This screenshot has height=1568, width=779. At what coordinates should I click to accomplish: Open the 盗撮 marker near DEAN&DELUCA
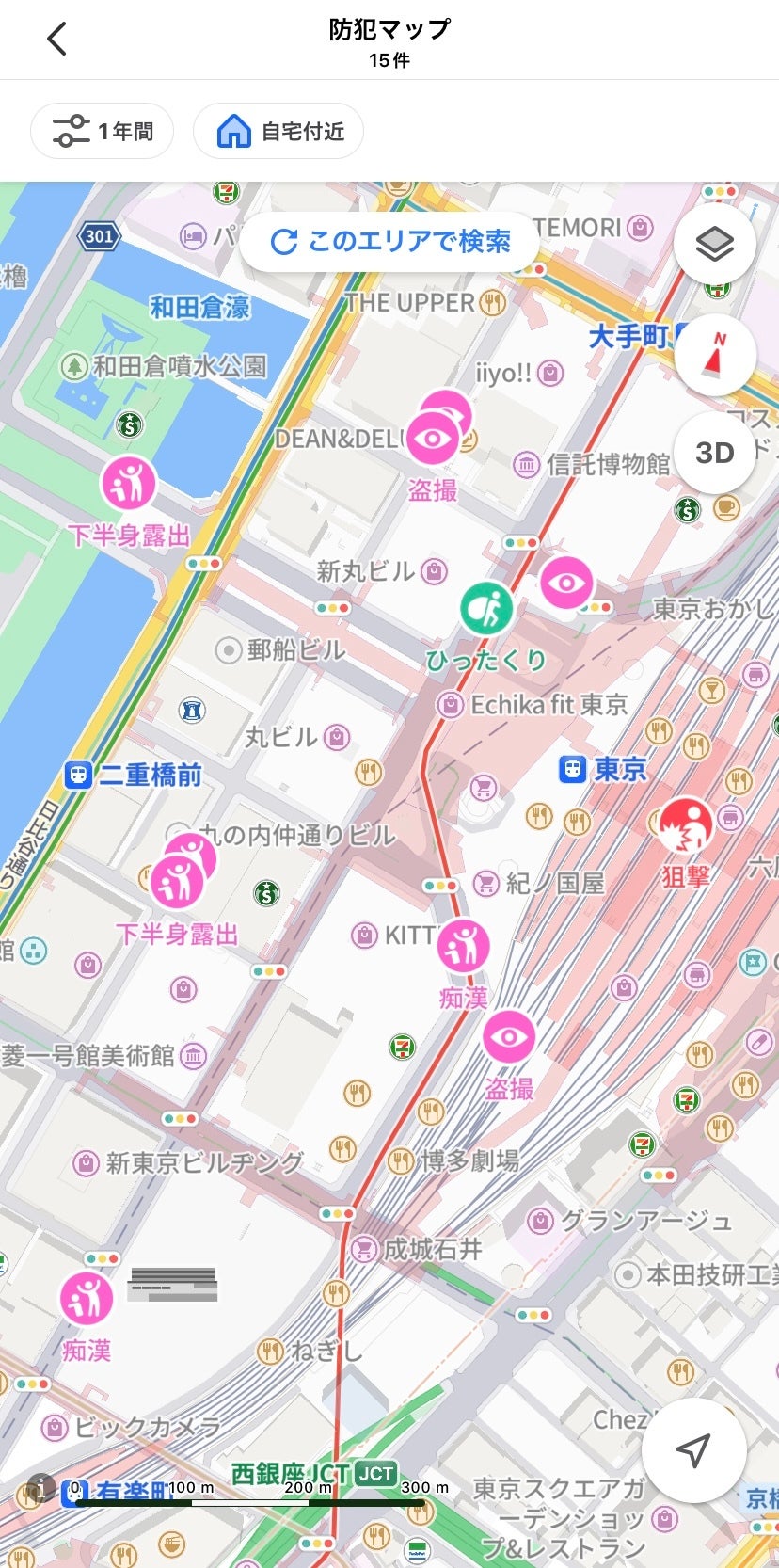(x=433, y=438)
